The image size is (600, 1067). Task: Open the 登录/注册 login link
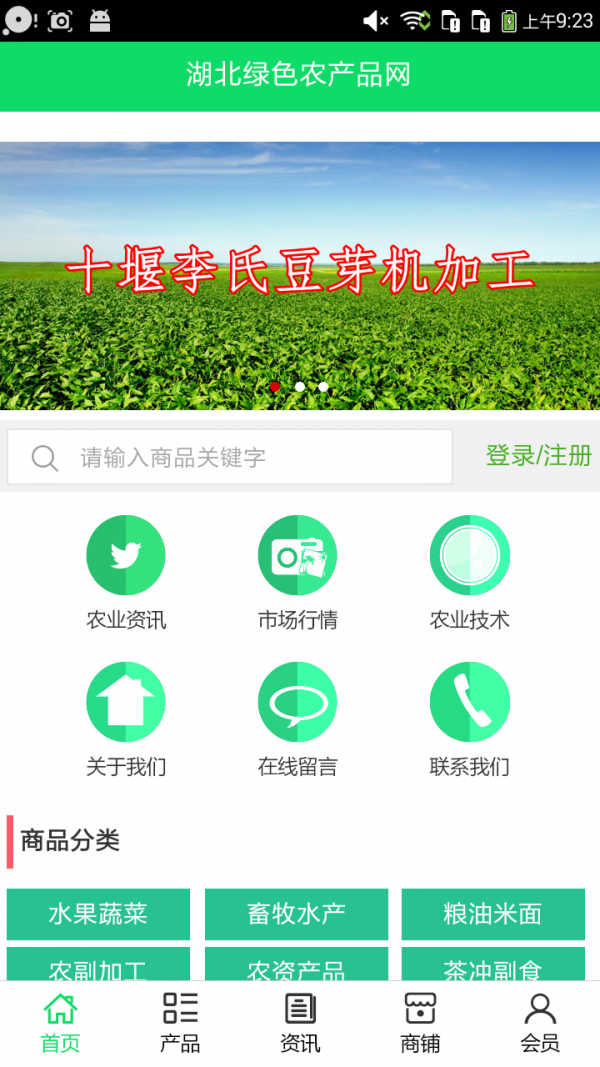tap(538, 456)
